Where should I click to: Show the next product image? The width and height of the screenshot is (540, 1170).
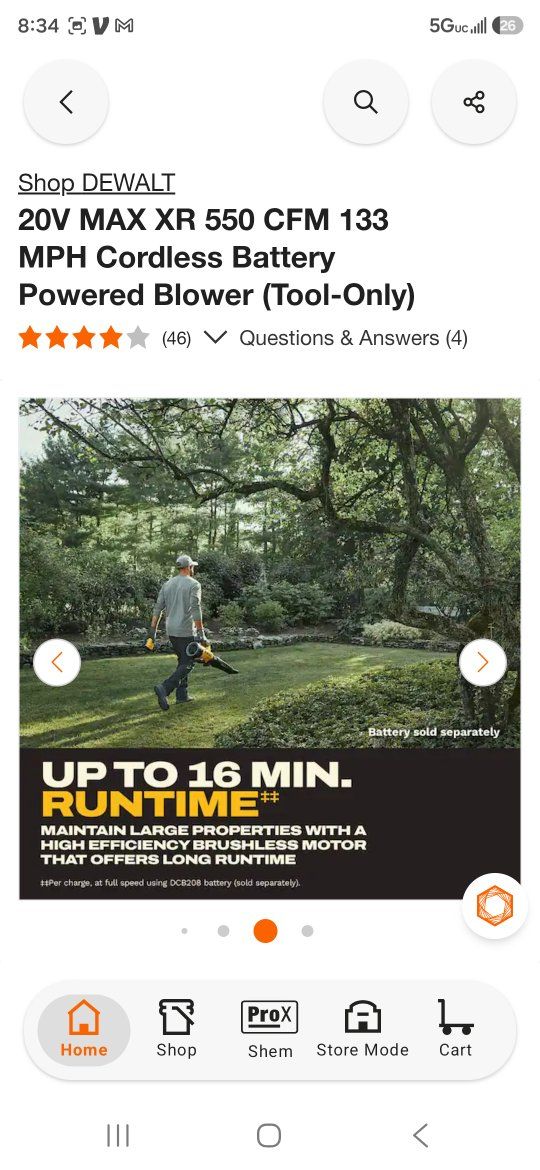tap(483, 662)
